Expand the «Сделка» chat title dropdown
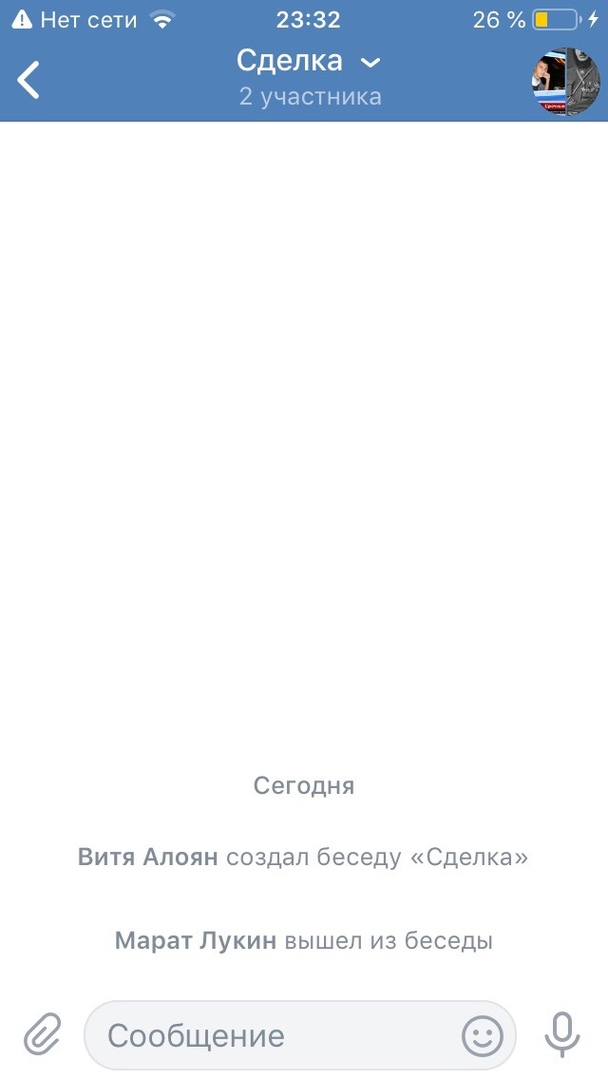The height and width of the screenshot is (1080, 608). point(370,63)
